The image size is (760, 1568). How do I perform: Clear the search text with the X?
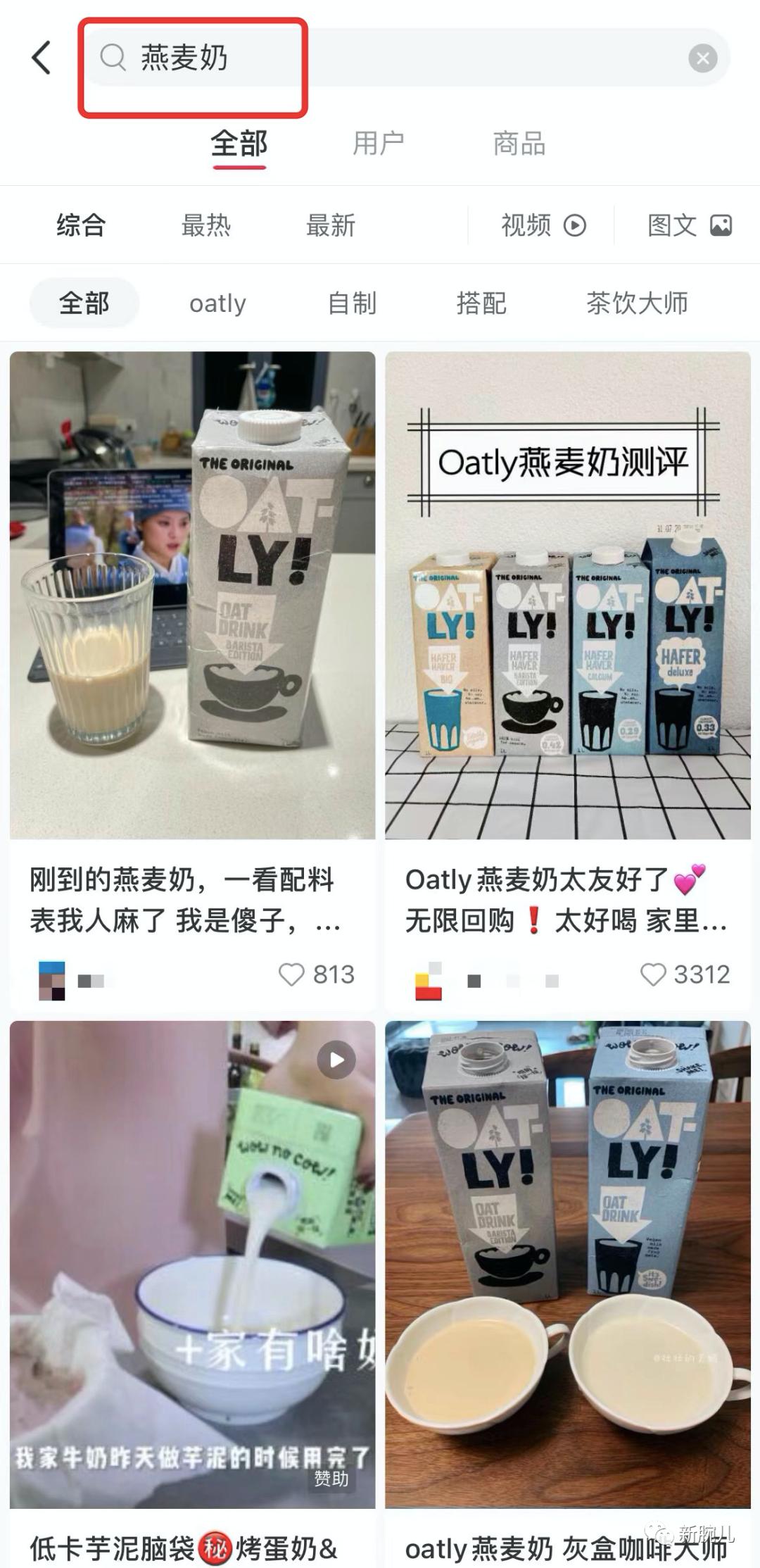tap(702, 58)
